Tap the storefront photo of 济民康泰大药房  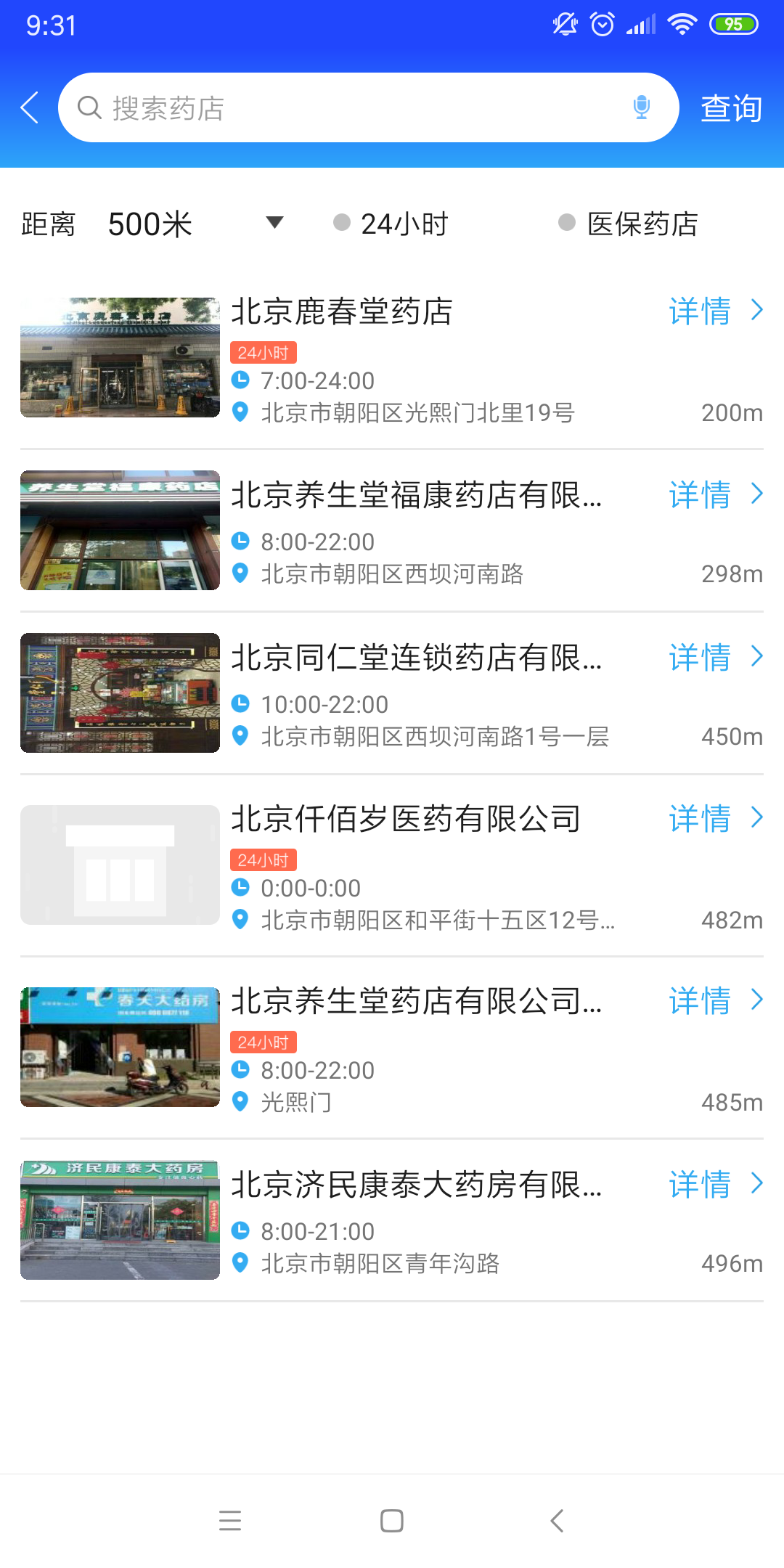118,1220
